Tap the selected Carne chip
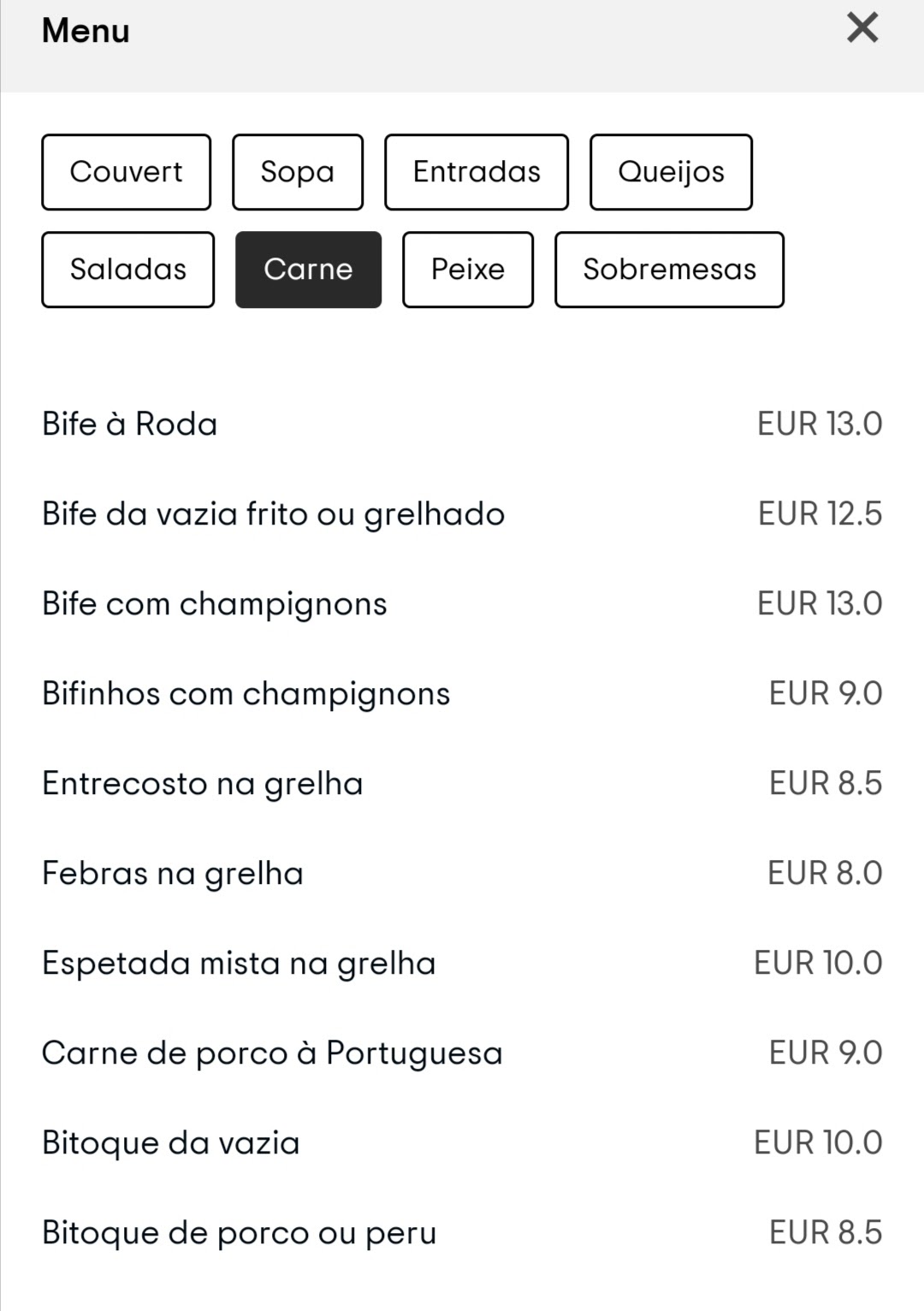The image size is (924, 1311). 308,270
